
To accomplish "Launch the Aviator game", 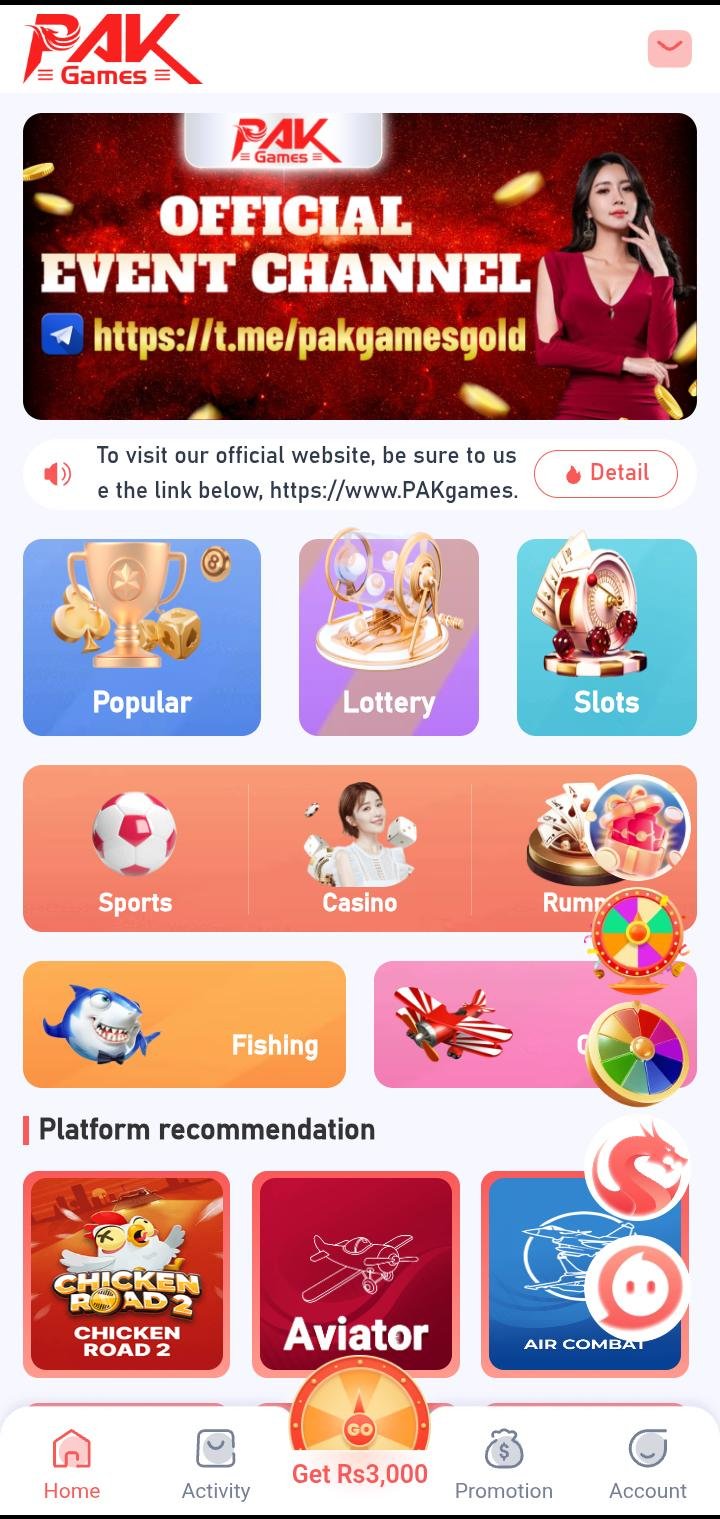I will [x=356, y=1273].
